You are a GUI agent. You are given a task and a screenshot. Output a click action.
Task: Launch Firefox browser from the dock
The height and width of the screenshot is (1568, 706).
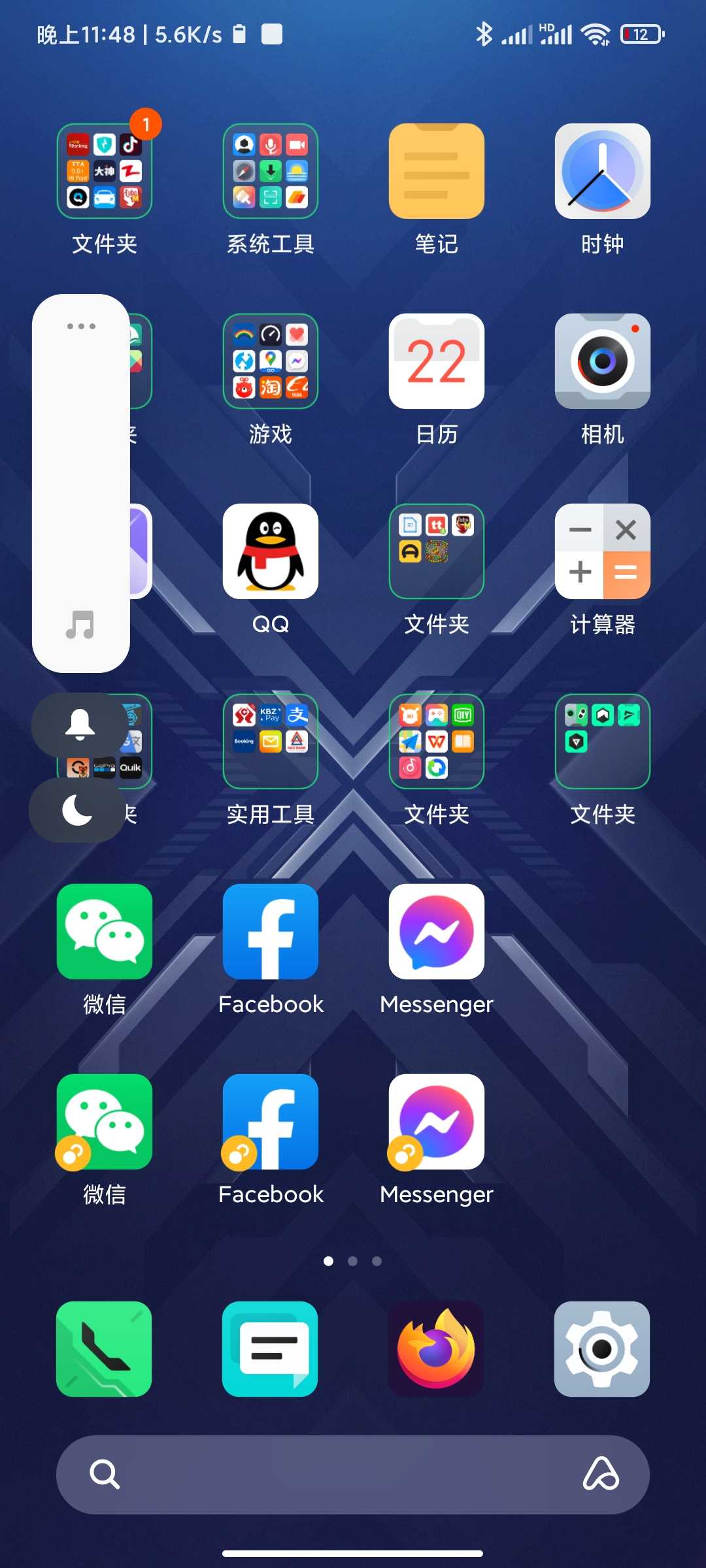pyautogui.click(x=436, y=1349)
